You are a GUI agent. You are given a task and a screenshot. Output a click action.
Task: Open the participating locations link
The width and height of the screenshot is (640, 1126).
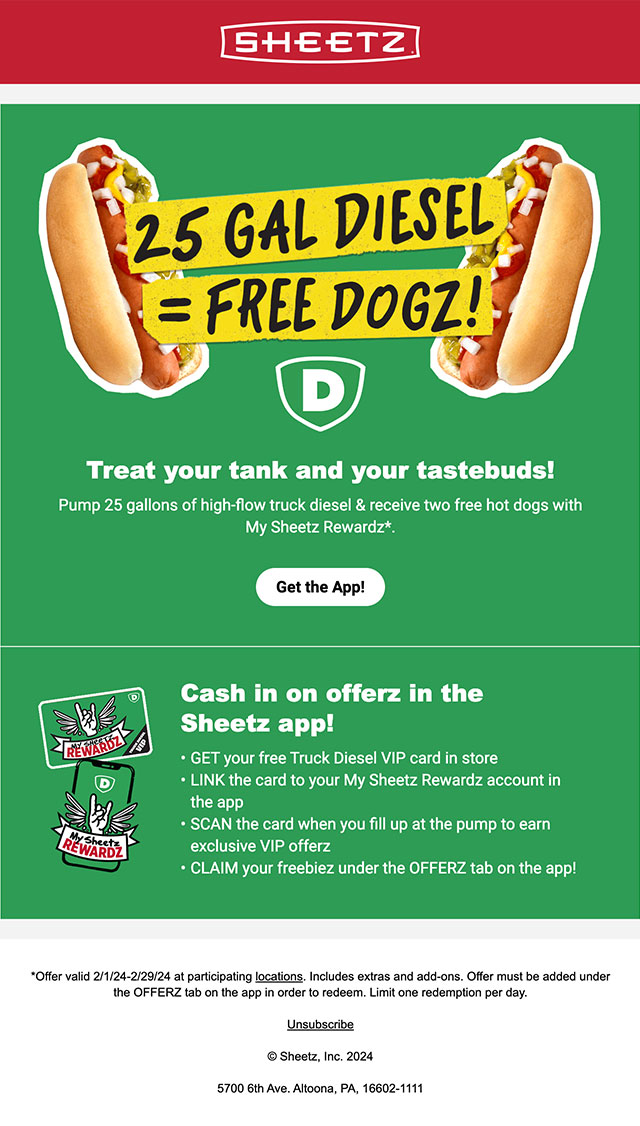coord(278,976)
